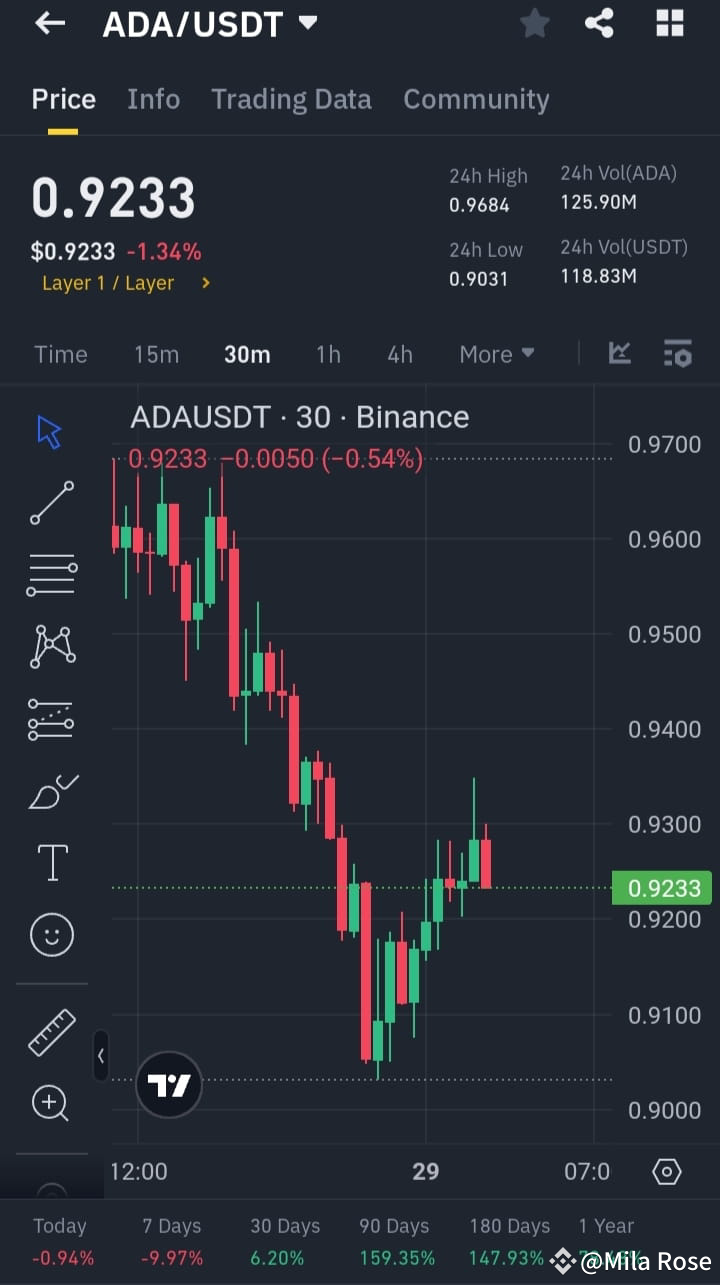Toggle the favorite star for ADA/USDT

point(534,23)
